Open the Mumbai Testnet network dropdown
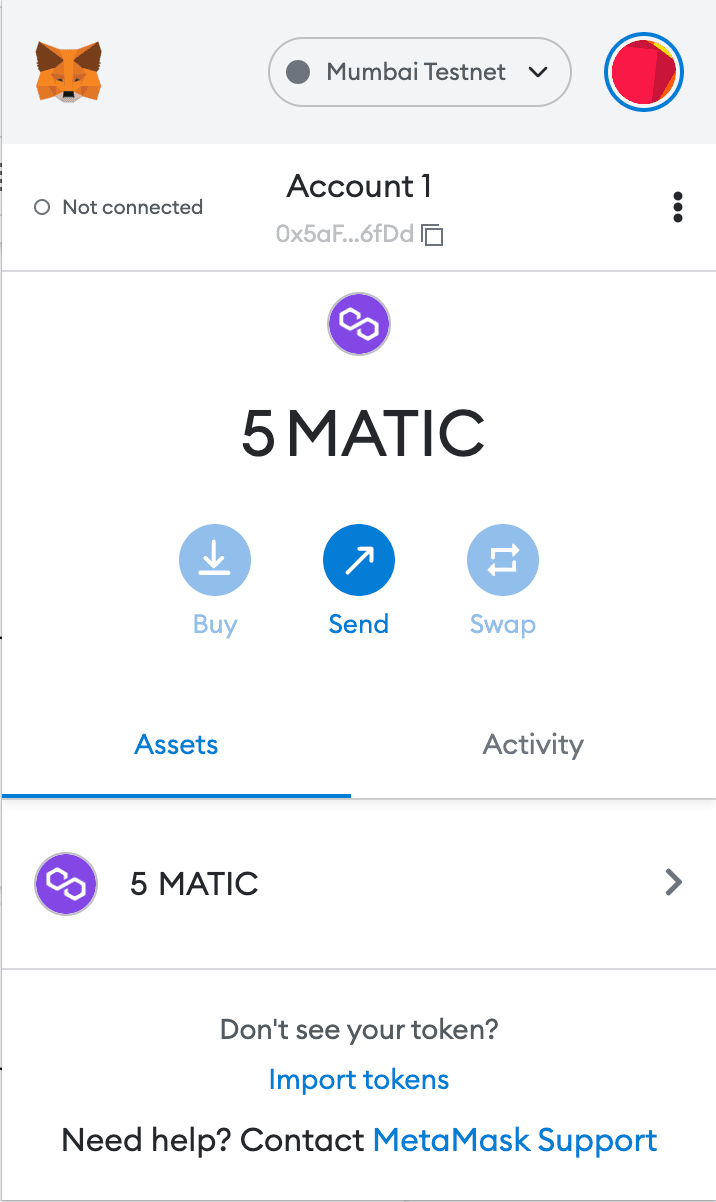The height and width of the screenshot is (1202, 716). (x=419, y=72)
